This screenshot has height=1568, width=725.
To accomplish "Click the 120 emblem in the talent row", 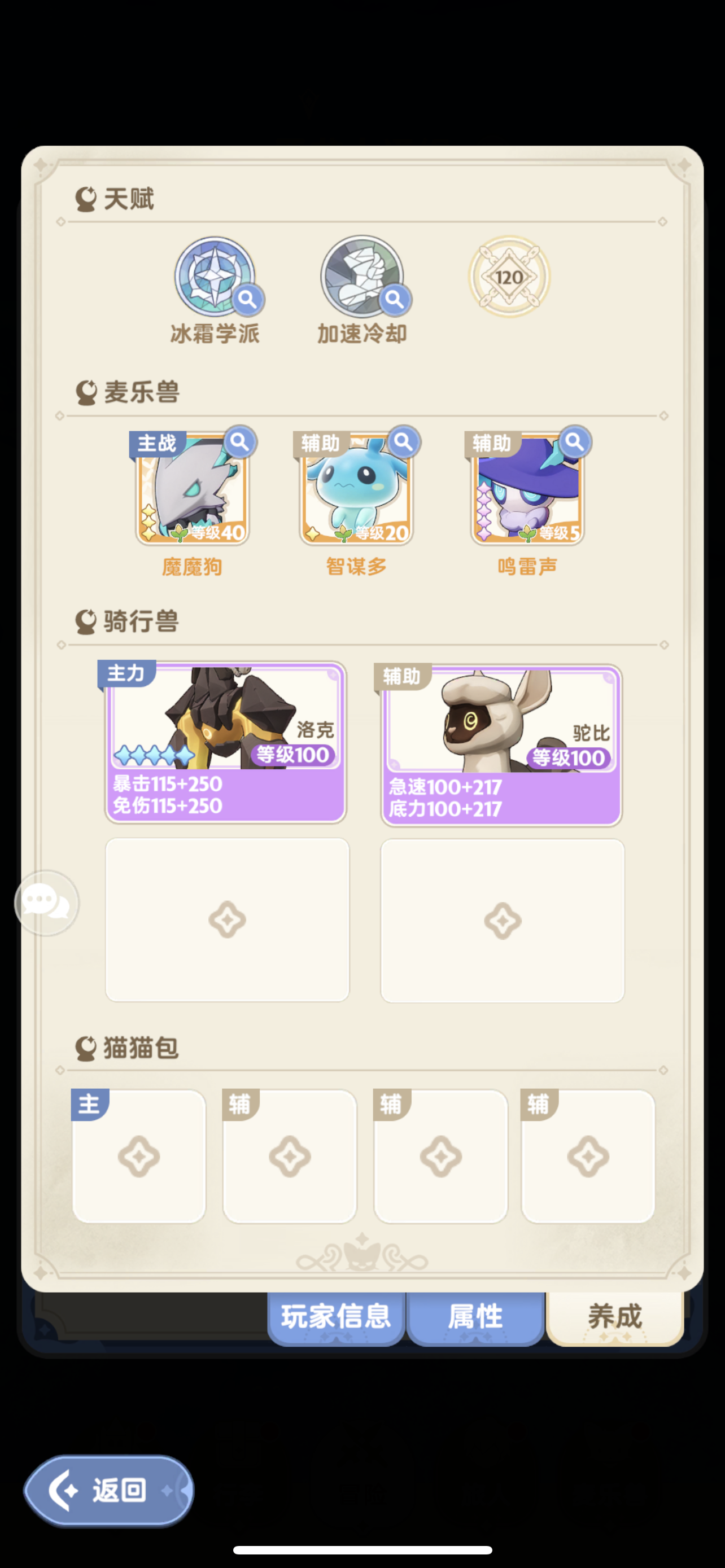I will [x=509, y=277].
